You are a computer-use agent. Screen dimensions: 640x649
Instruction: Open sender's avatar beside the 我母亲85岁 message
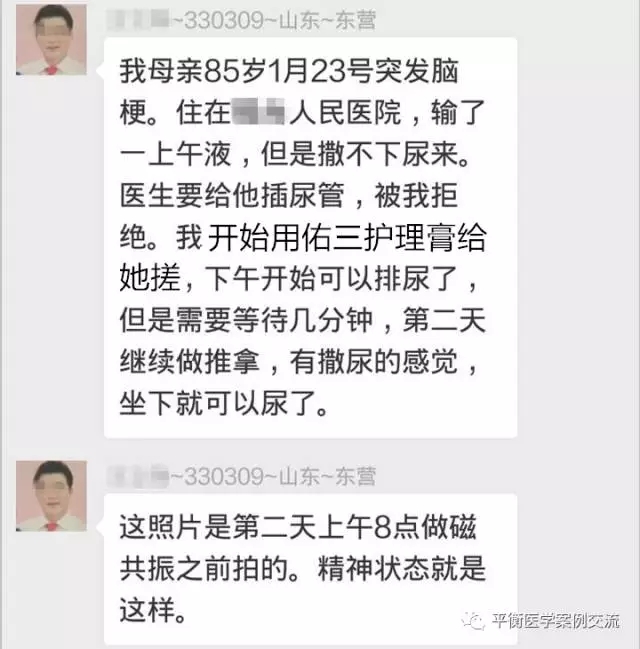[51, 39]
